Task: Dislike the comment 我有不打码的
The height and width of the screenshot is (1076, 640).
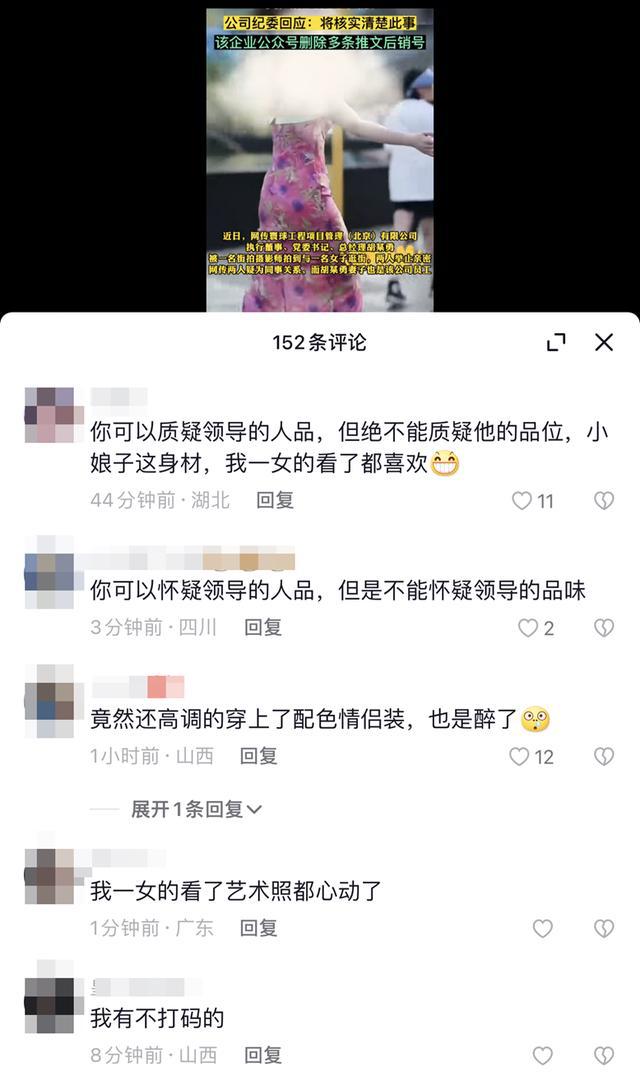Action: [603, 1056]
